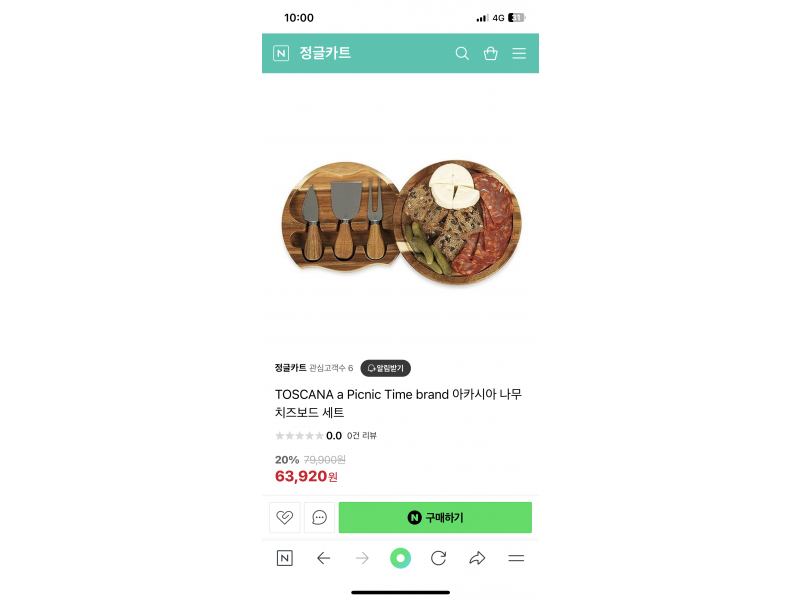Viewport: 800px width, 600px height.
Task: Open the browser's more menu
Action: (x=516, y=558)
